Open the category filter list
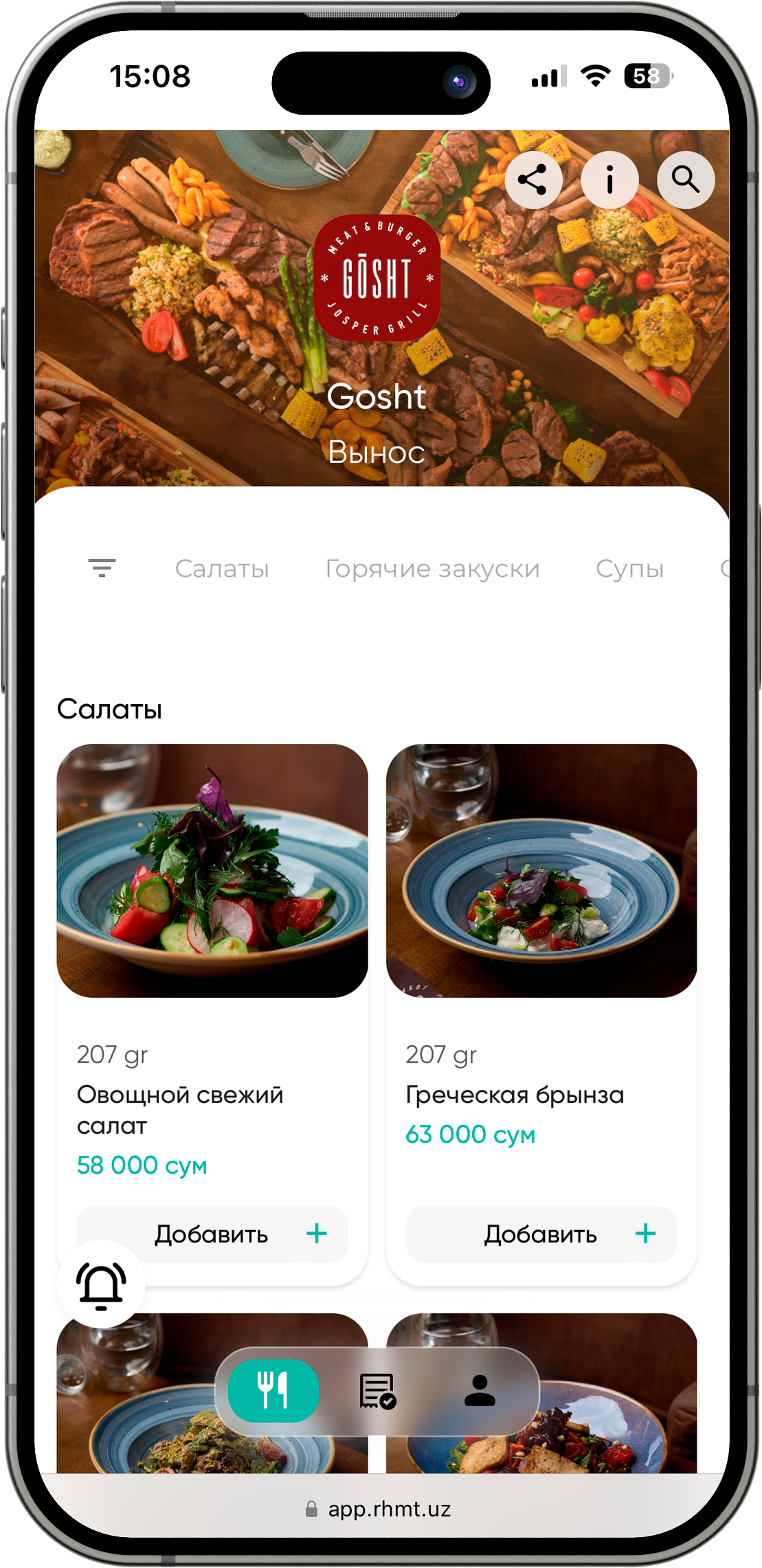The height and width of the screenshot is (1568, 762). point(102,568)
